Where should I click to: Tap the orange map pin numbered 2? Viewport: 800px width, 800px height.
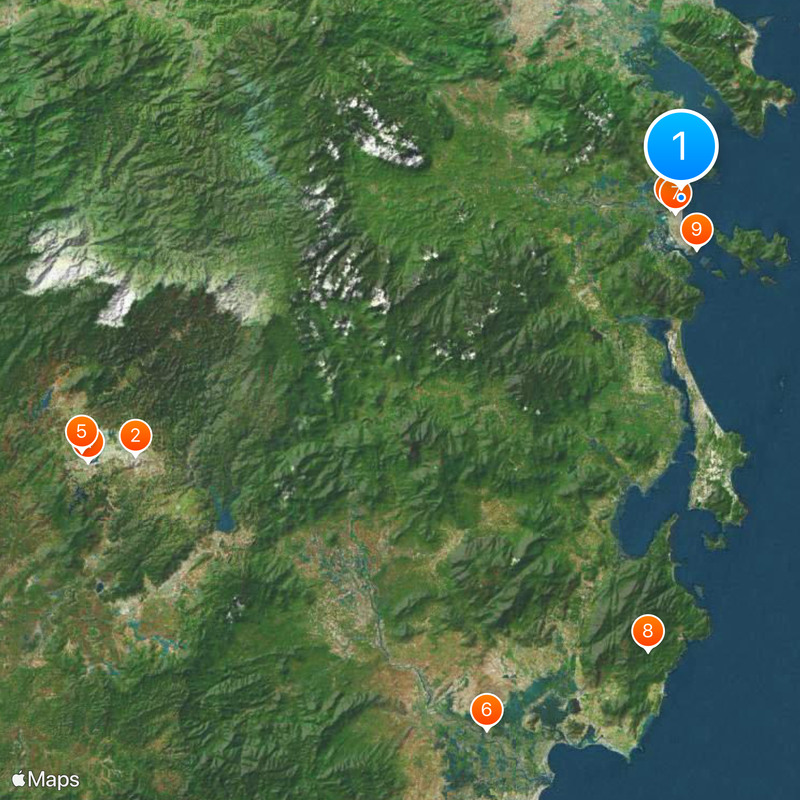click(135, 435)
